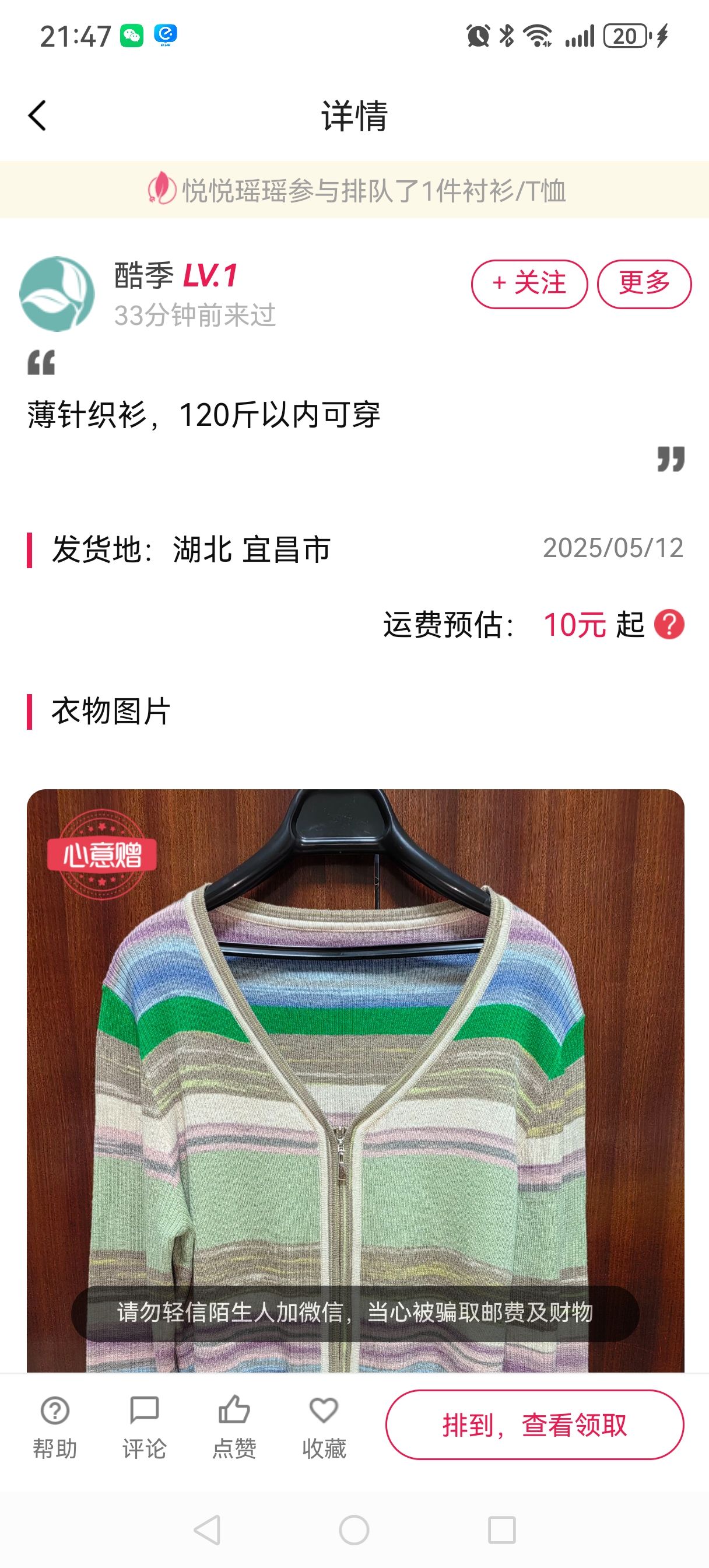Tap 排到，查看领取 button
Screen dimensions: 709x1568
tap(534, 1425)
